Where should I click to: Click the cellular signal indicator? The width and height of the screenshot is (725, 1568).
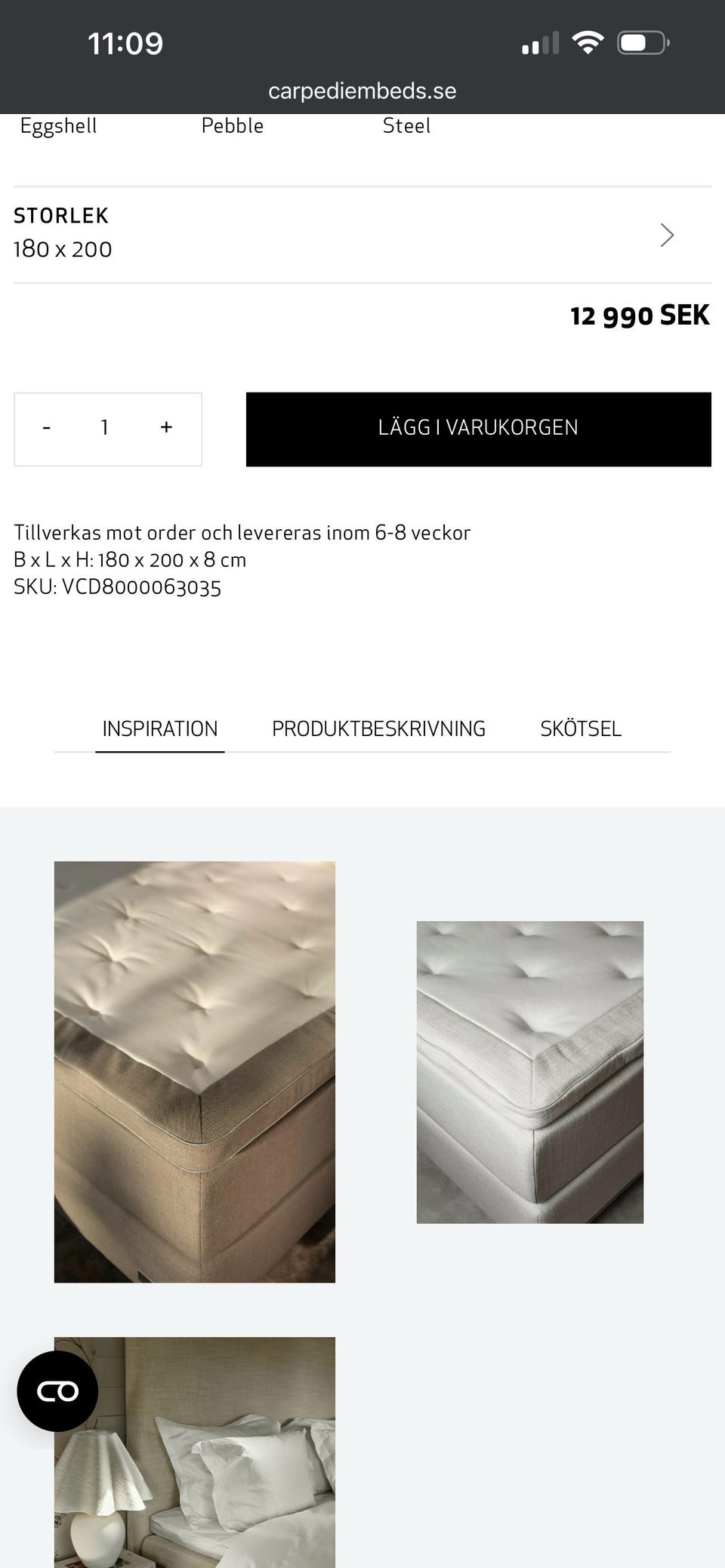click(539, 43)
